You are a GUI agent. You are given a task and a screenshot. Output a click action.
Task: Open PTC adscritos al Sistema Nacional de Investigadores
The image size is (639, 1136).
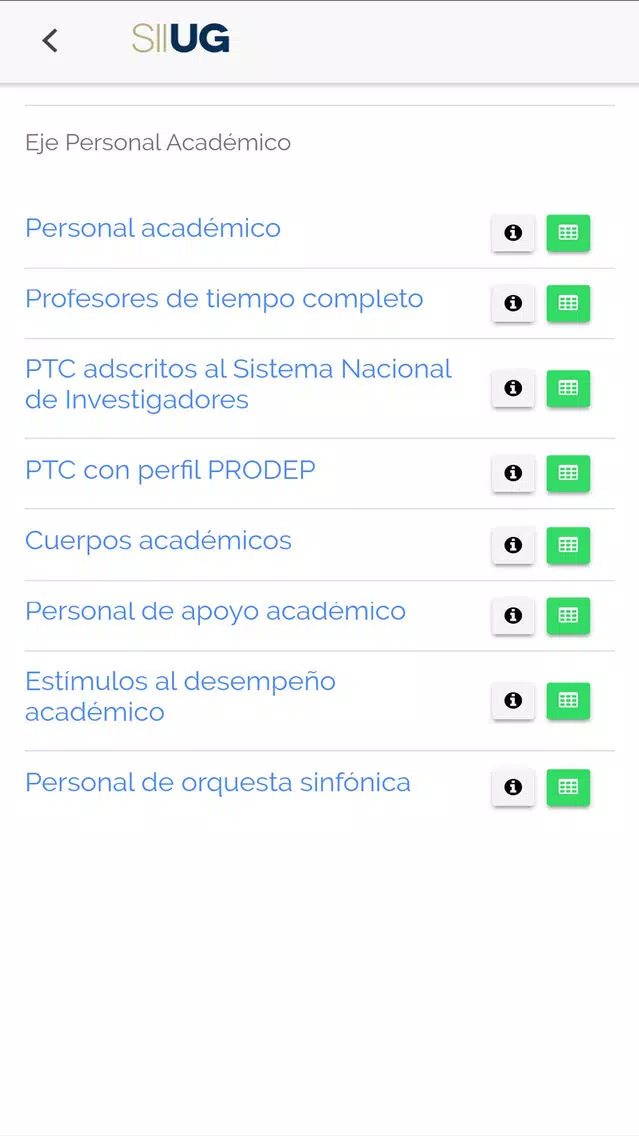238,384
